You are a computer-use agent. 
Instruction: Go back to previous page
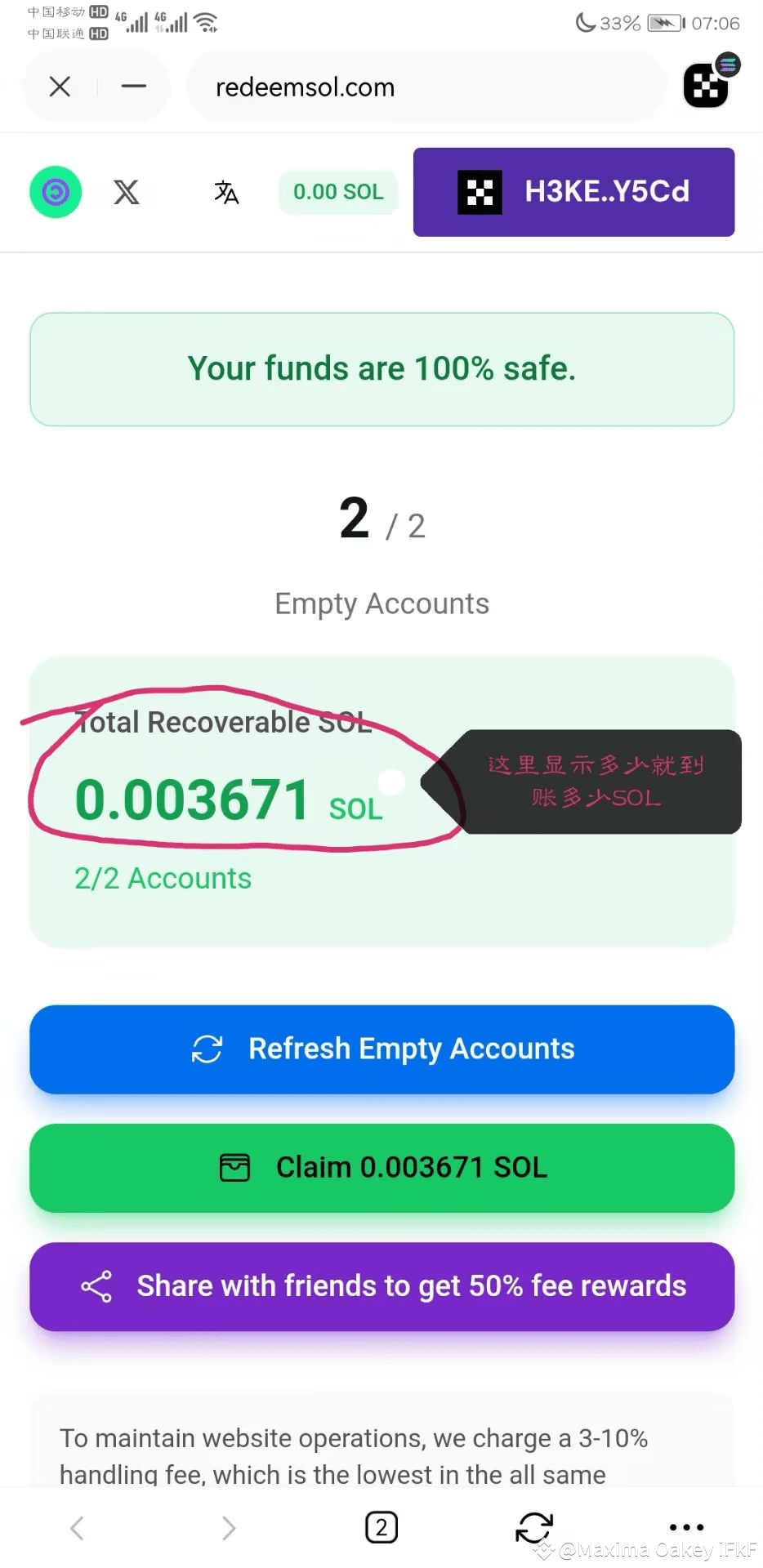pyautogui.click(x=77, y=1527)
